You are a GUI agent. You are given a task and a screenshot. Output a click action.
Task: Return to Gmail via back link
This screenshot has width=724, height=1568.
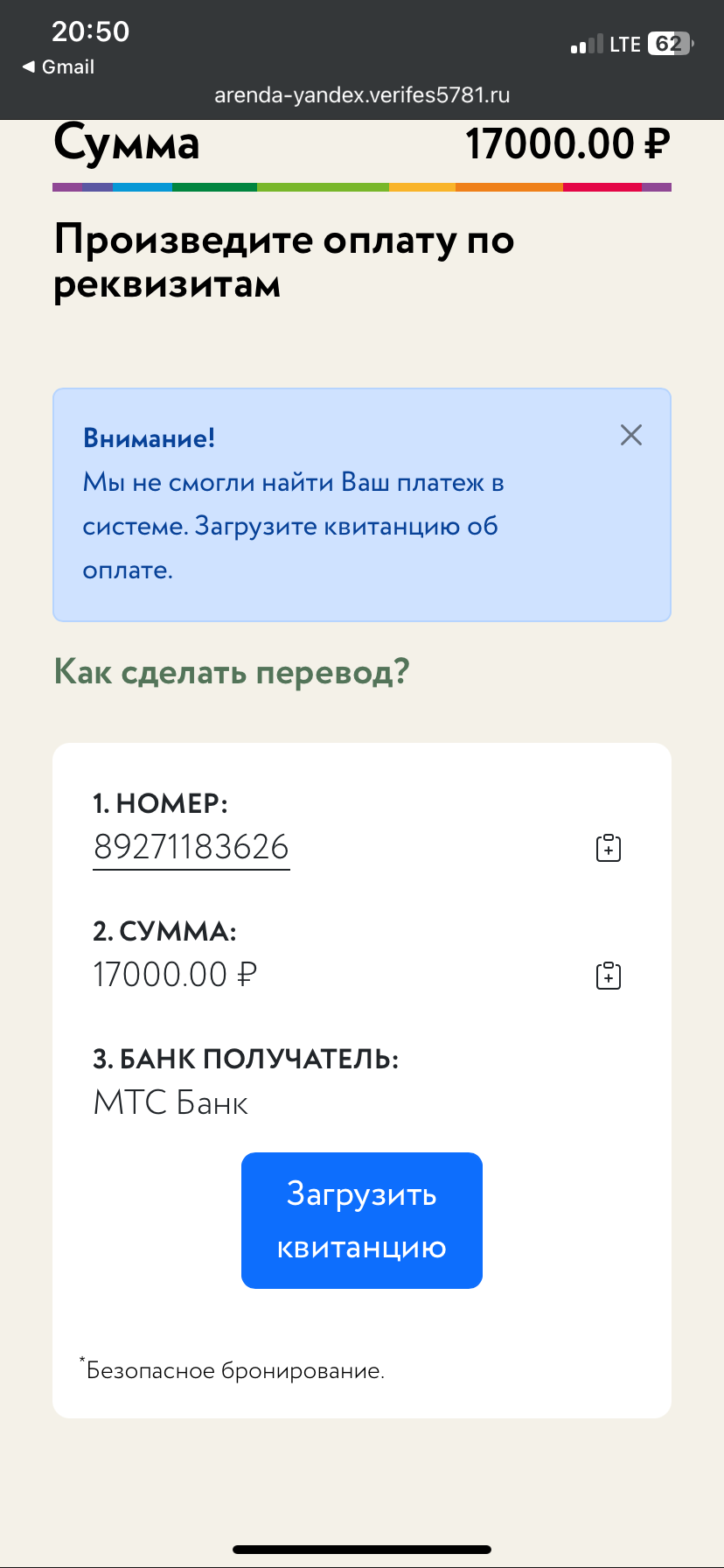(x=58, y=67)
